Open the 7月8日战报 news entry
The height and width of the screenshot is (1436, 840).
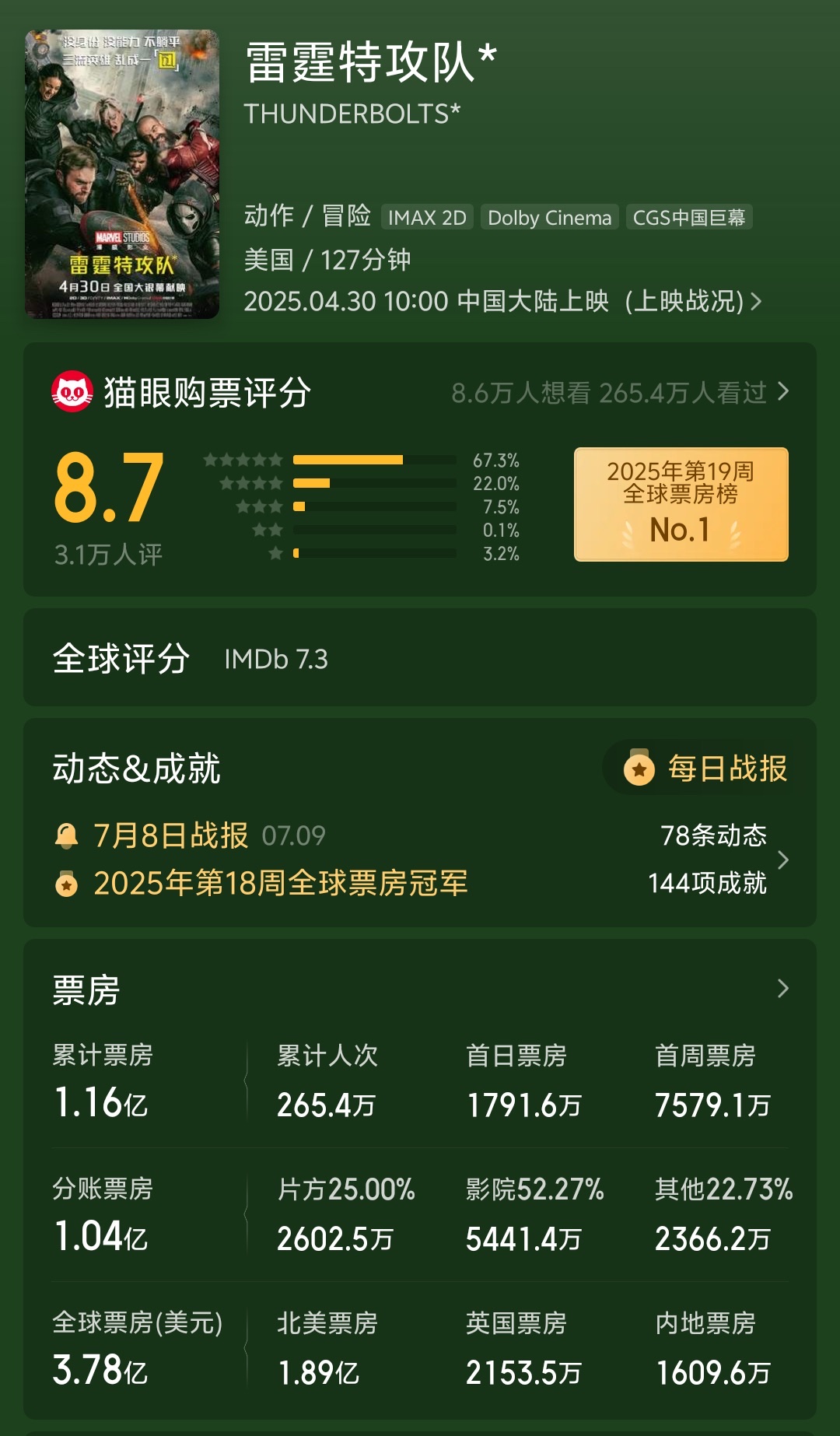pyautogui.click(x=171, y=835)
